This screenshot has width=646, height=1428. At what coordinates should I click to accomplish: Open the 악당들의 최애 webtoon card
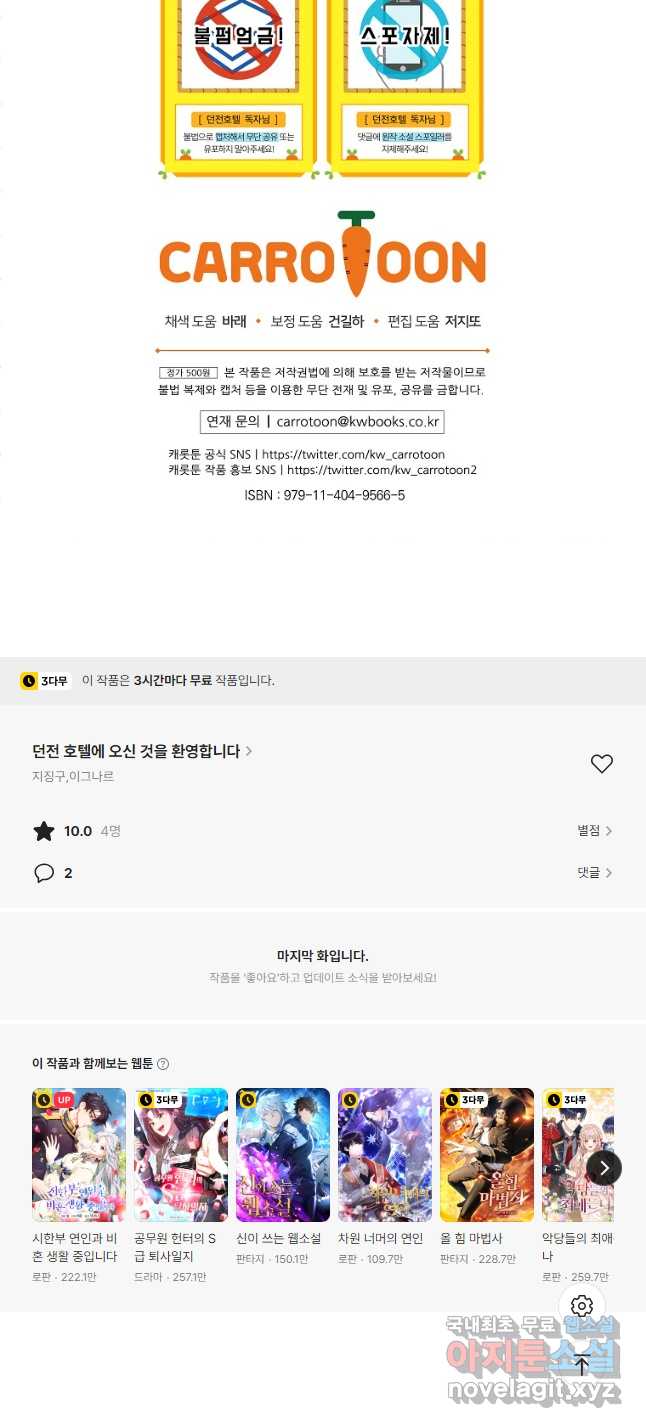click(576, 1155)
